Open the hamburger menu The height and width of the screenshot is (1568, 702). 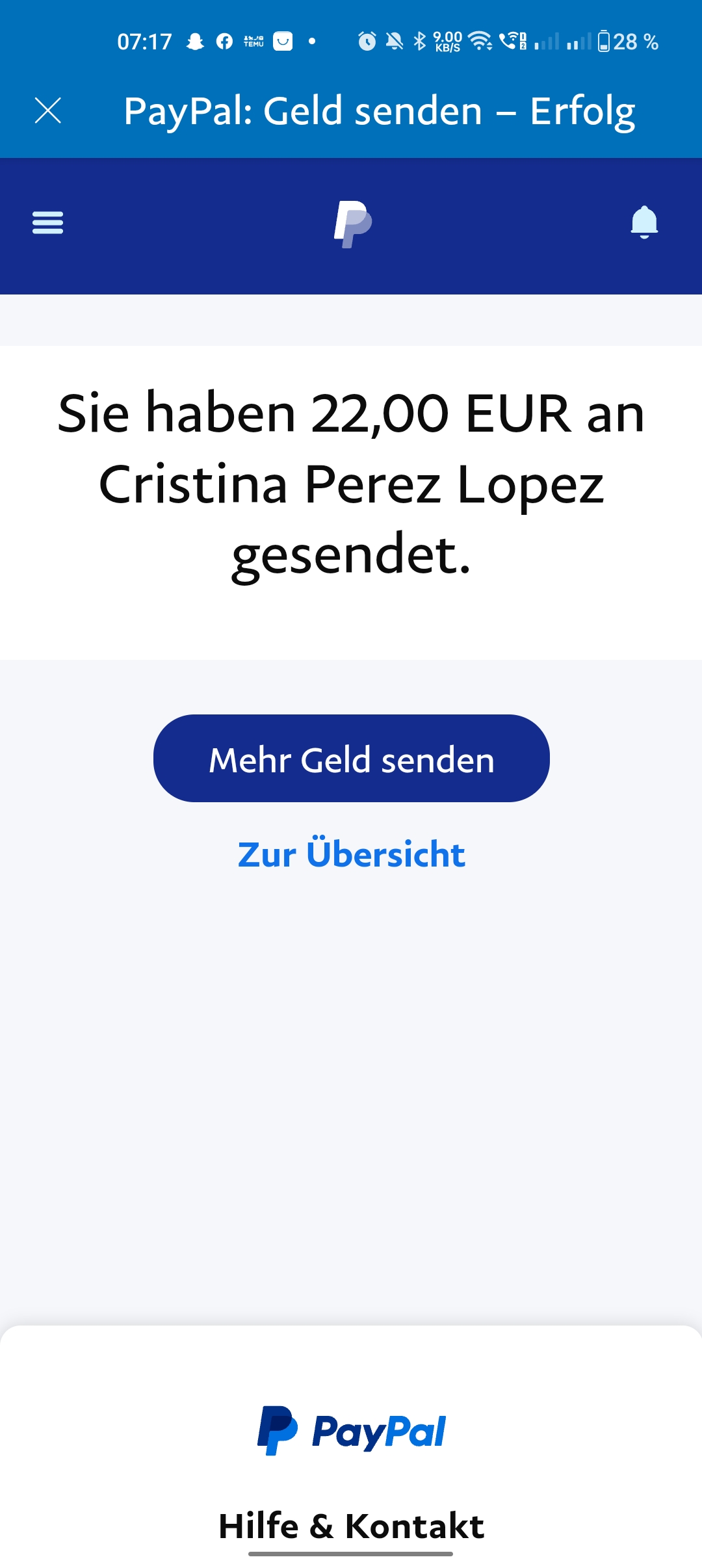(x=47, y=222)
